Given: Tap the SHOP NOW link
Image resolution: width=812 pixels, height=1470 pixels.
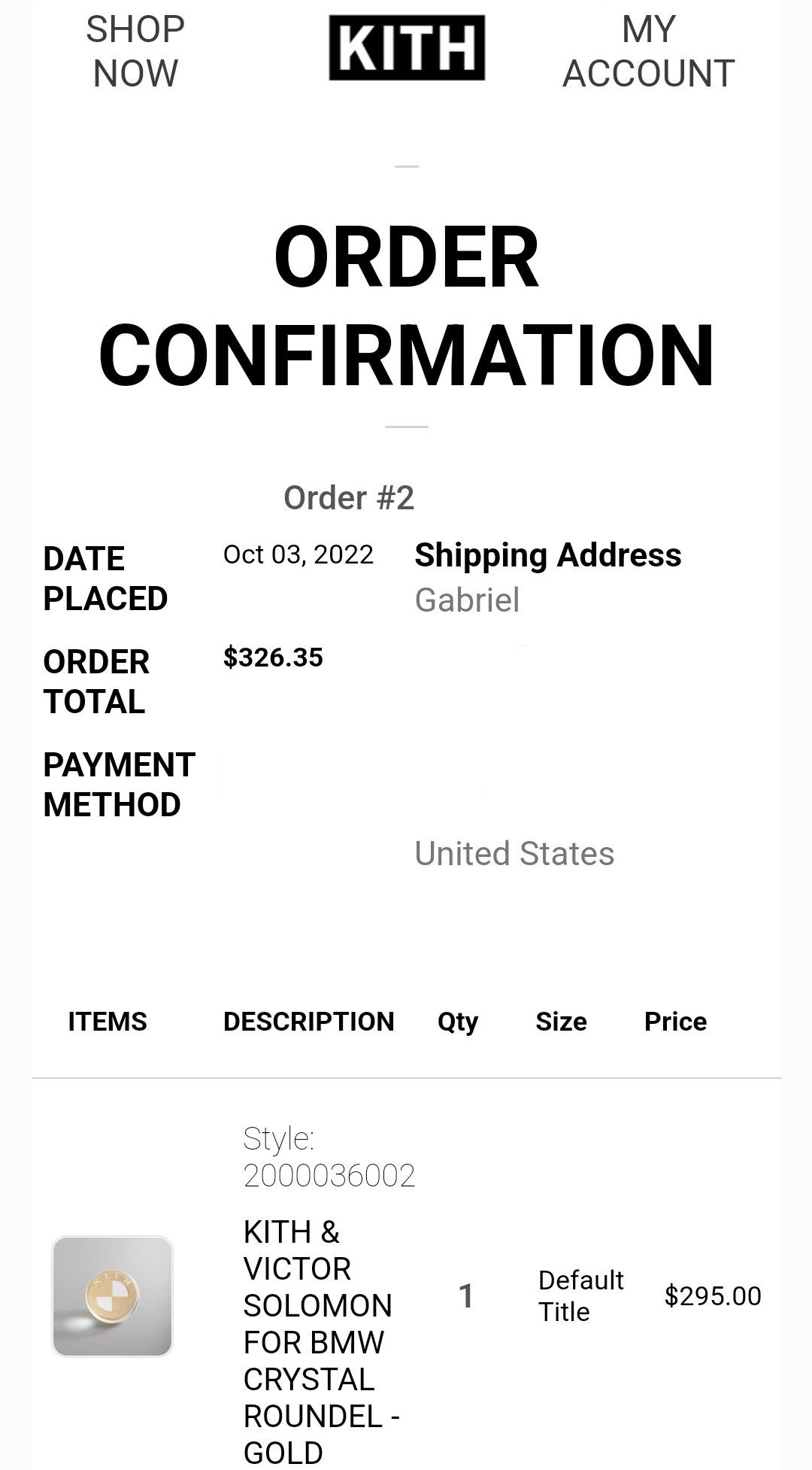Looking at the screenshot, I should 135,51.
